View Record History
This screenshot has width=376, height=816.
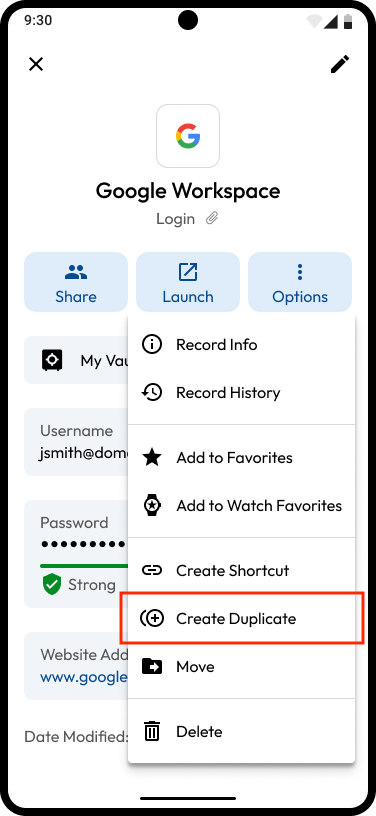pyautogui.click(x=241, y=392)
